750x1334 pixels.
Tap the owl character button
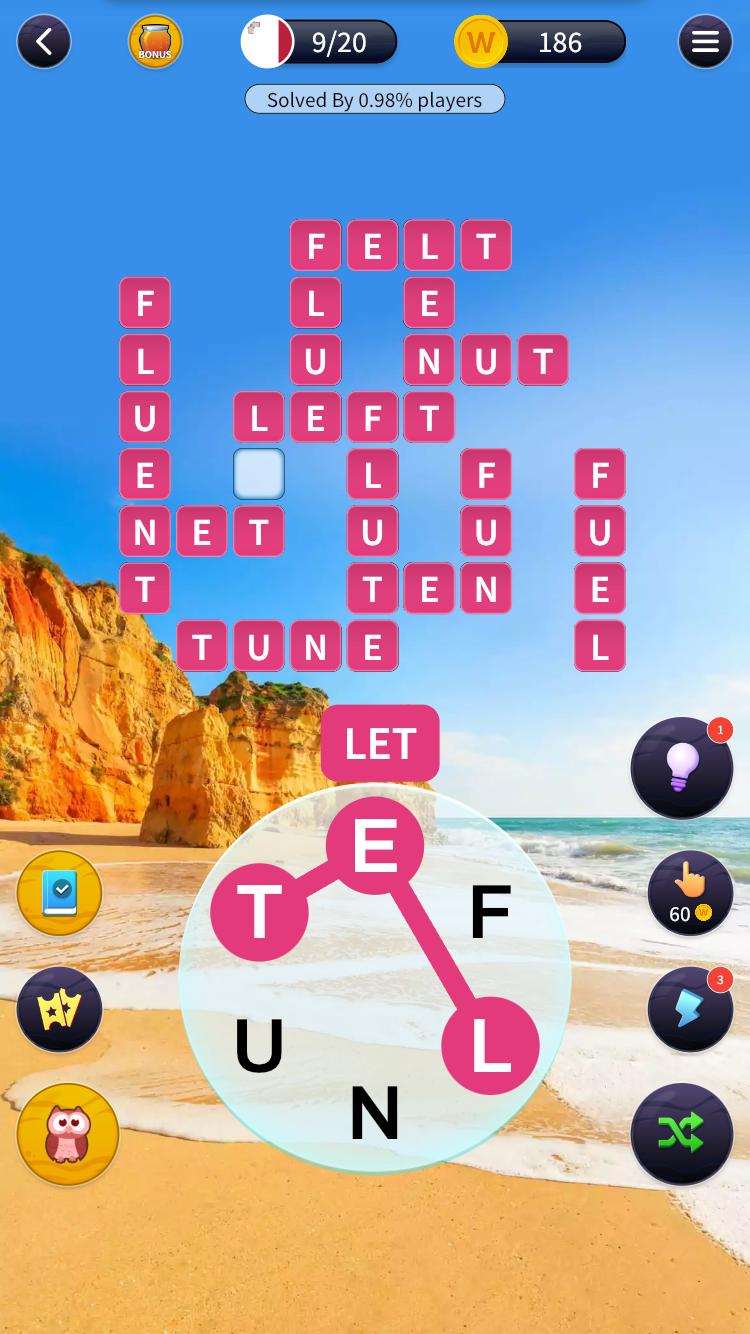pyautogui.click(x=68, y=1135)
